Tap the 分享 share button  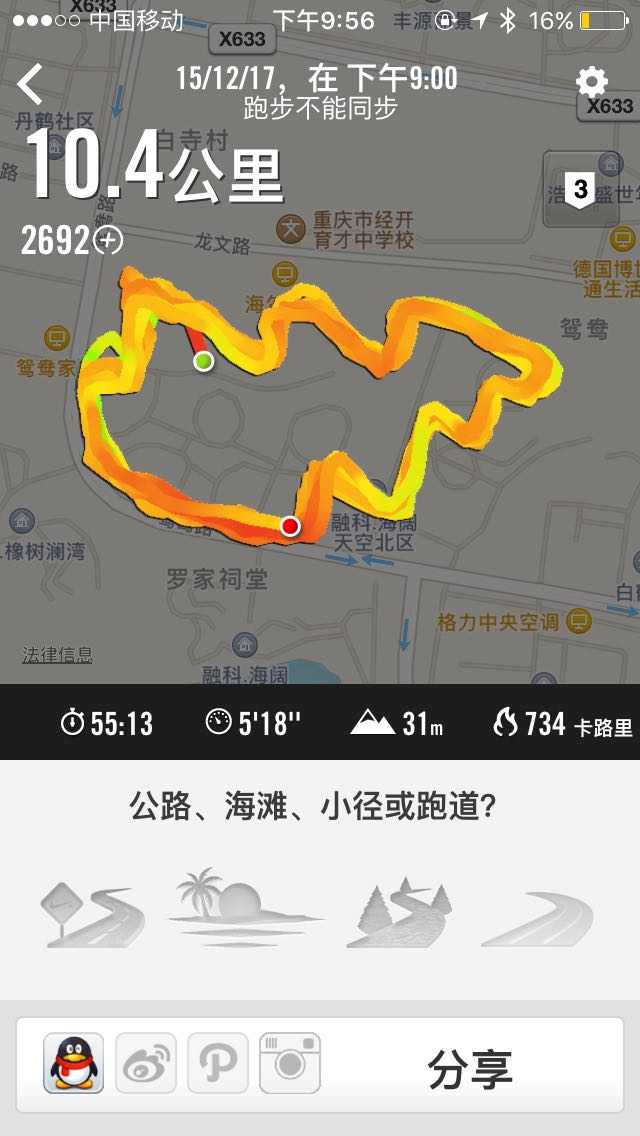pyautogui.click(x=470, y=1069)
